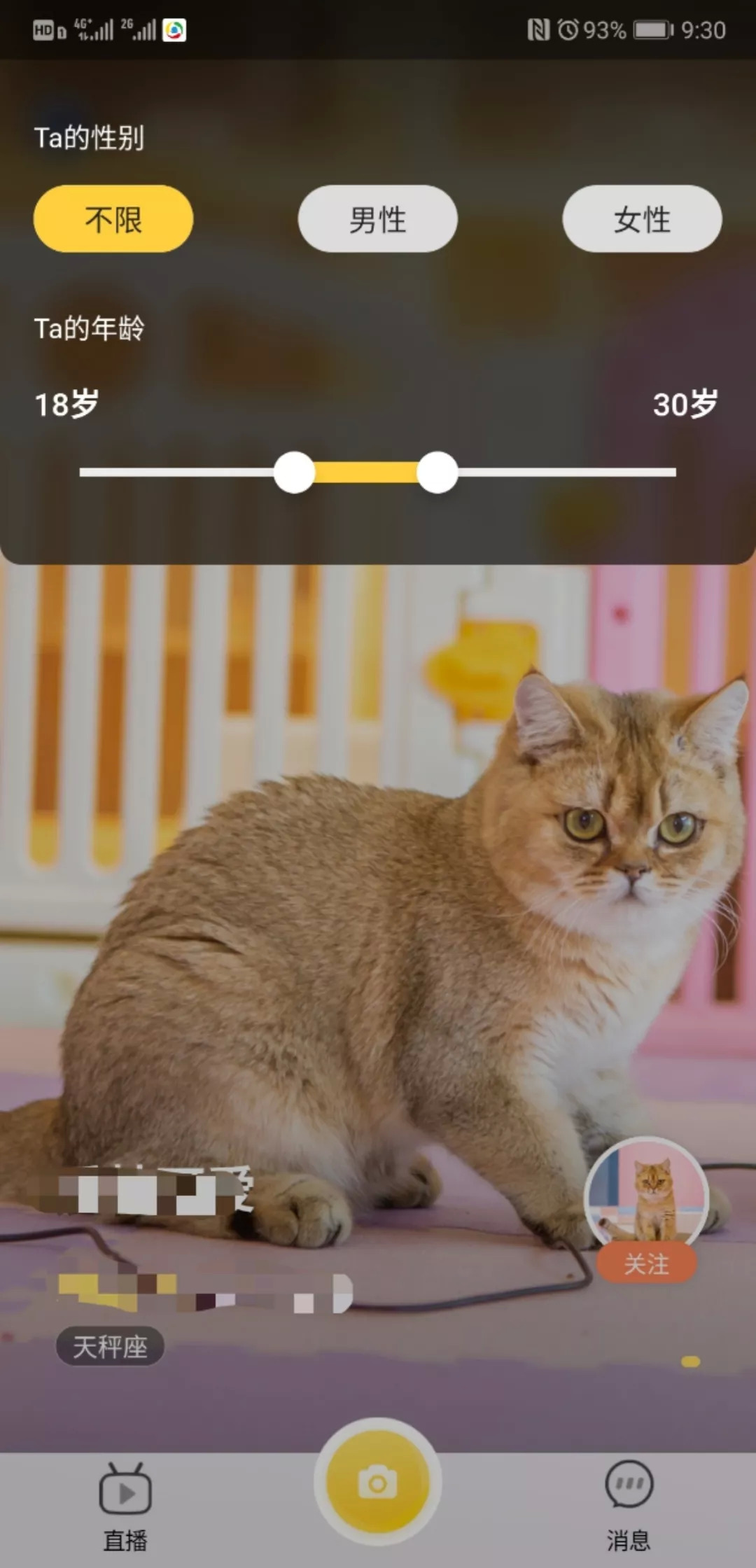Tap the 关注 follow button
The height and width of the screenshot is (1568, 756).
[646, 1263]
